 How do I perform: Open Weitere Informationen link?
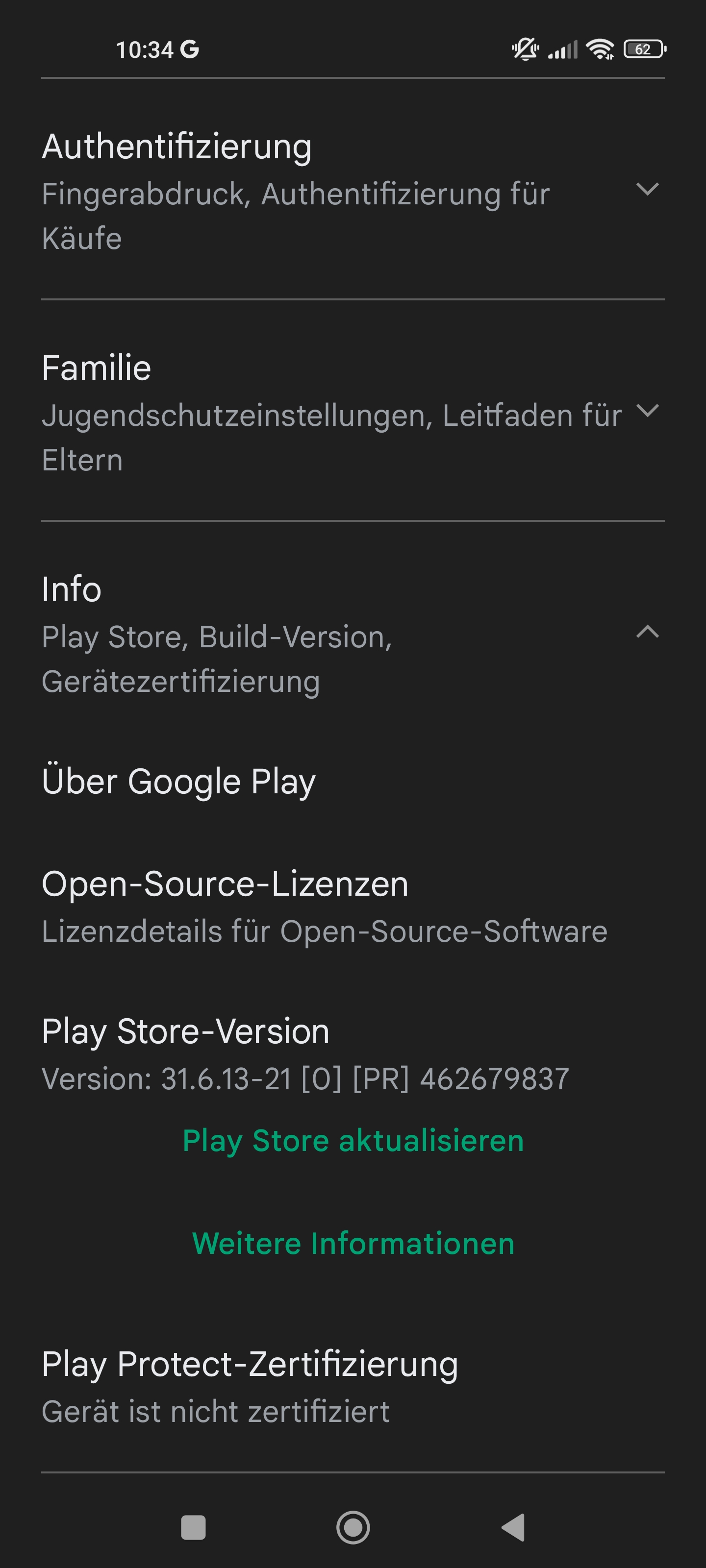(353, 1243)
